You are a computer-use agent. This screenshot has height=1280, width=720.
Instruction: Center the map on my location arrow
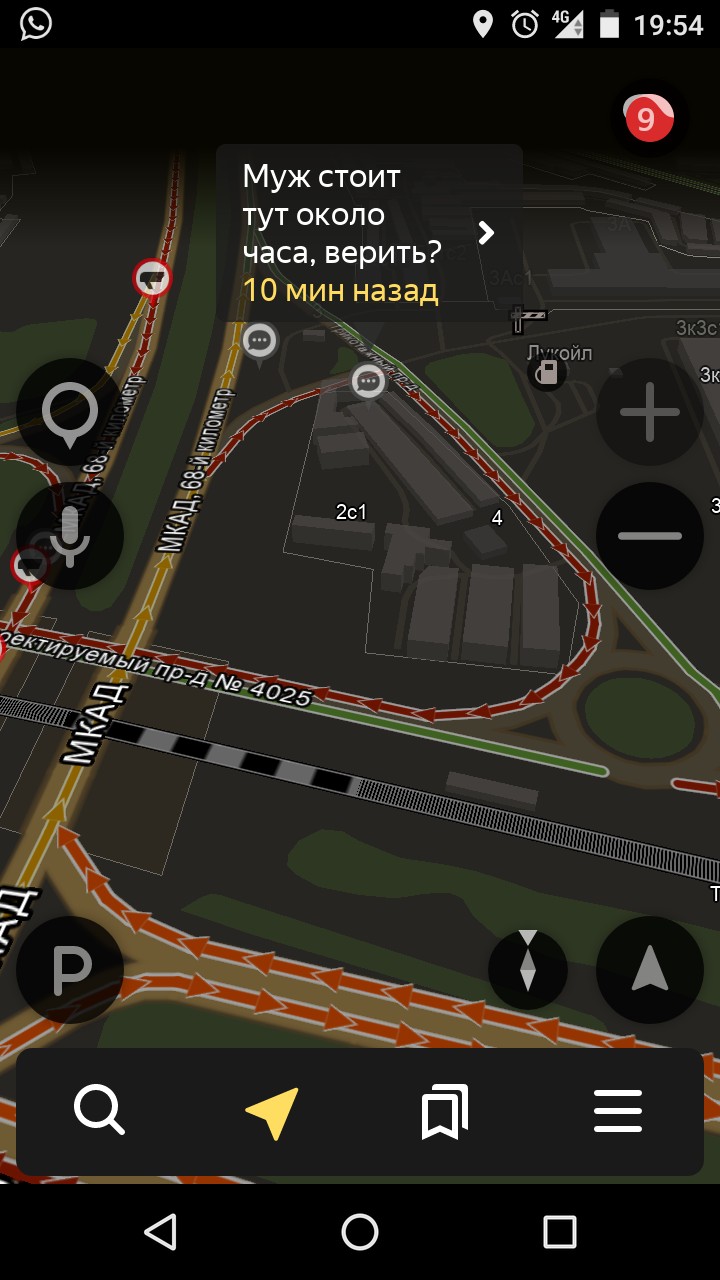pyautogui.click(x=649, y=969)
